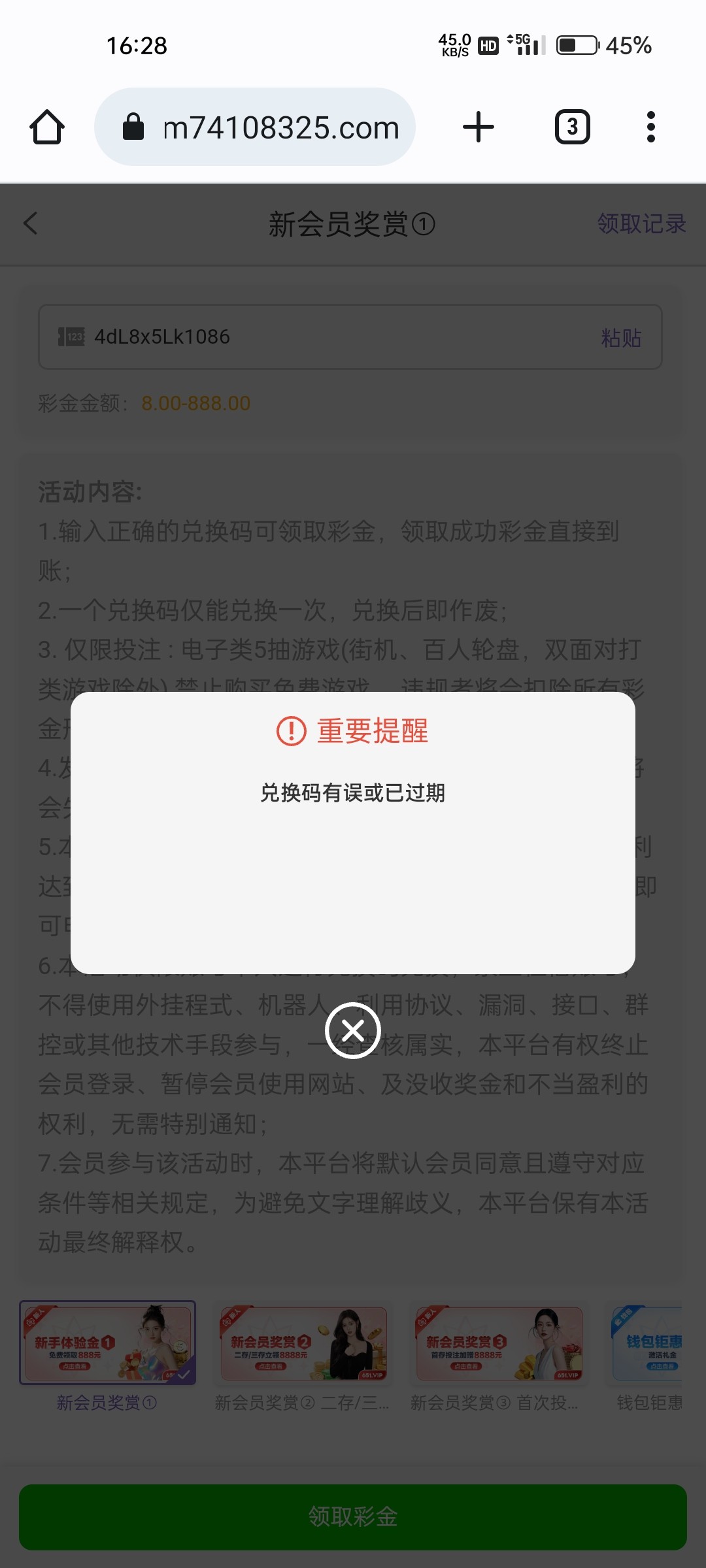Open a new browser tab

pyautogui.click(x=479, y=127)
